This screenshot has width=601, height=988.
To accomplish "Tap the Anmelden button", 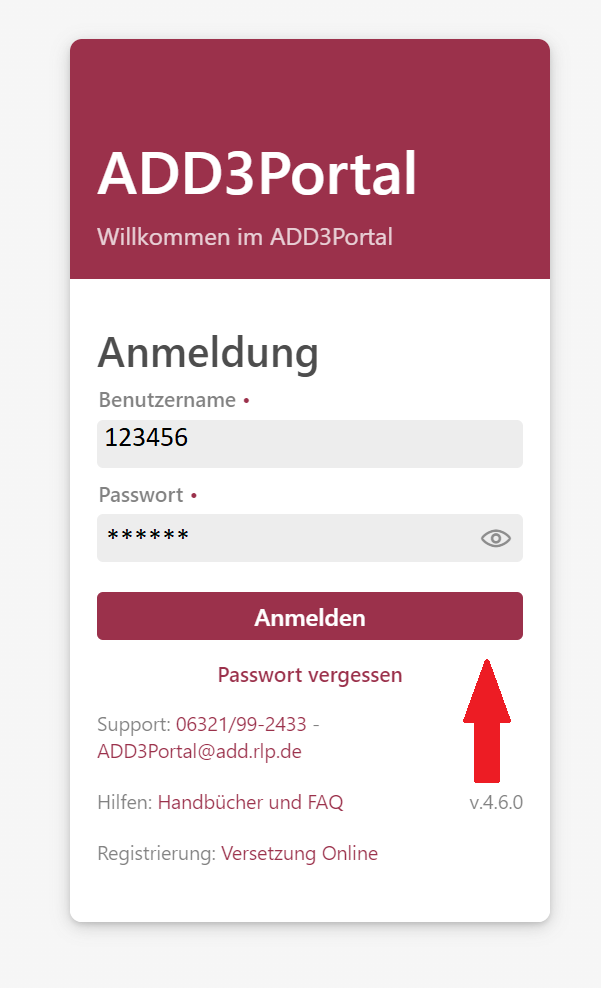I will [x=309, y=616].
